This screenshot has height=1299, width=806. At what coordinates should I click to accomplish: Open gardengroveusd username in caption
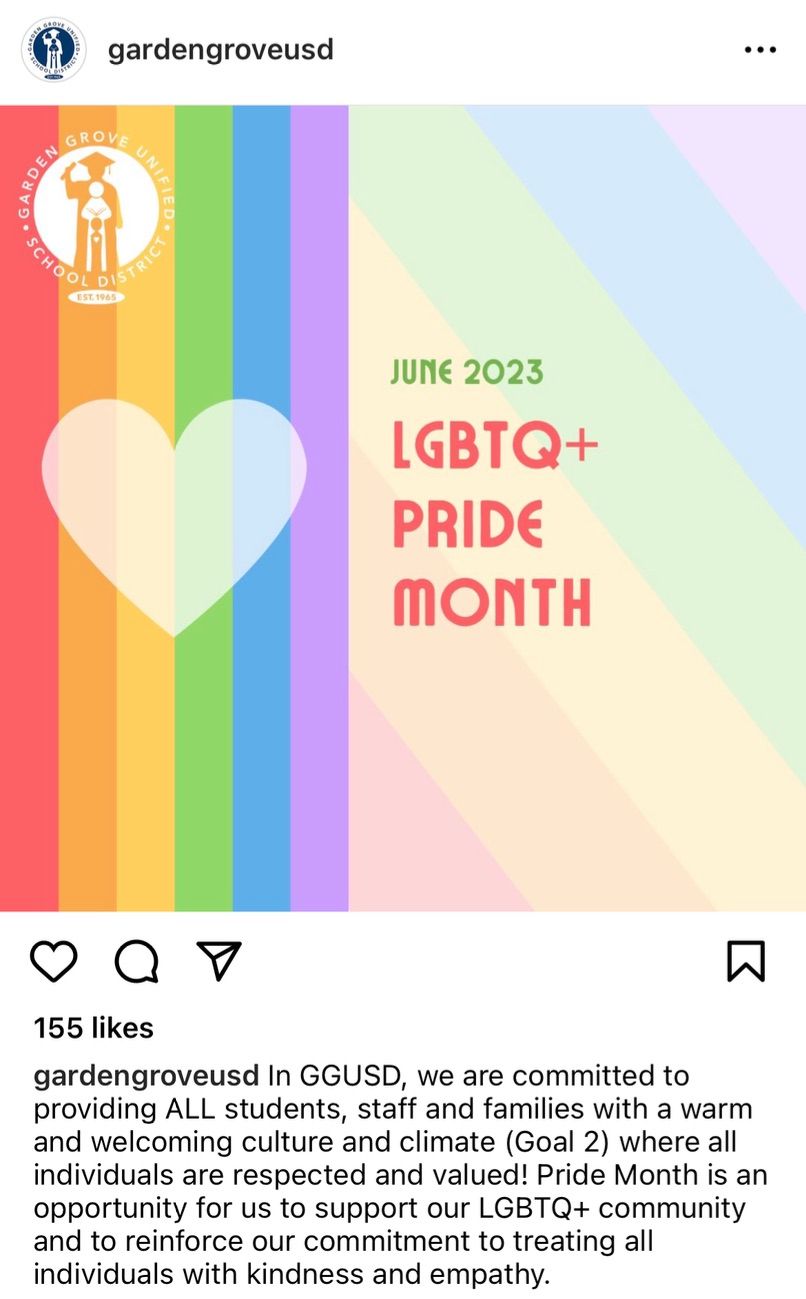(147, 1076)
